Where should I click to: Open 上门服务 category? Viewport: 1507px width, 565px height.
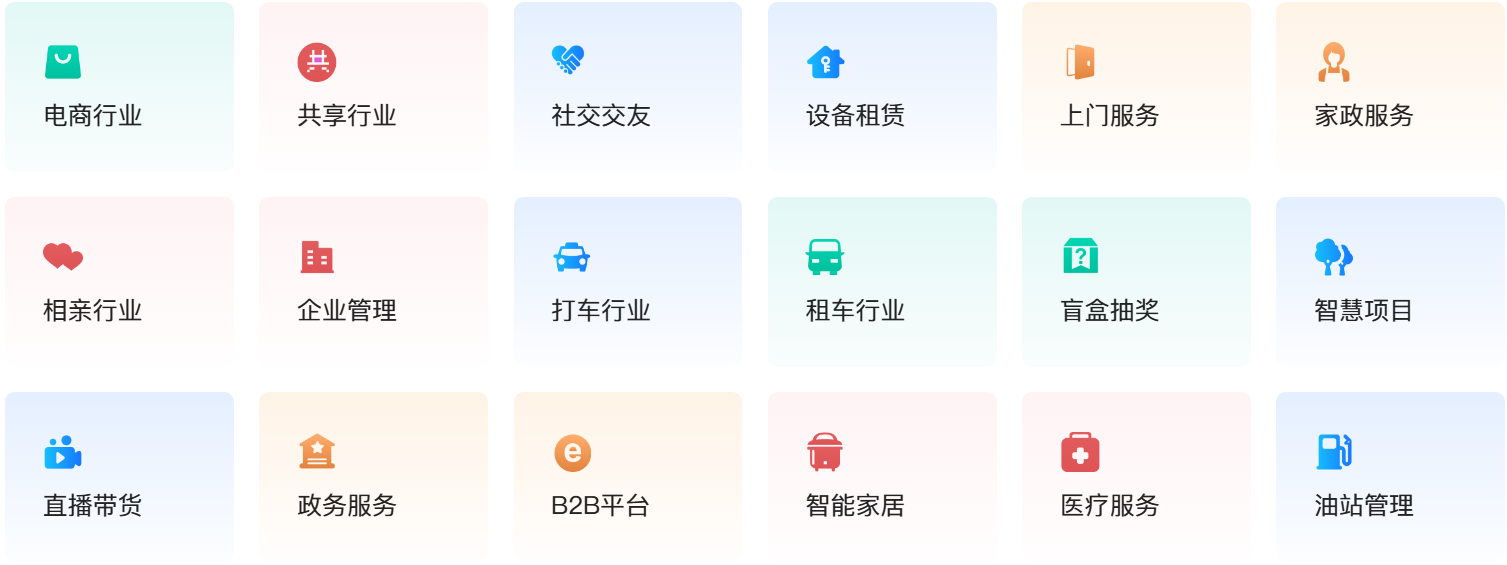(x=1136, y=87)
